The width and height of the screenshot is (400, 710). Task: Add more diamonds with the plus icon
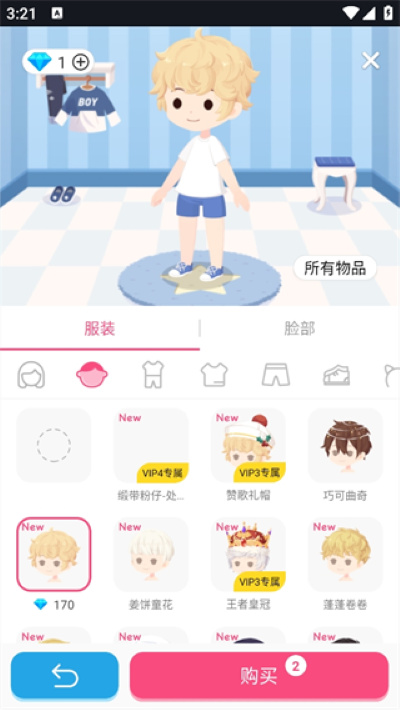[81, 62]
